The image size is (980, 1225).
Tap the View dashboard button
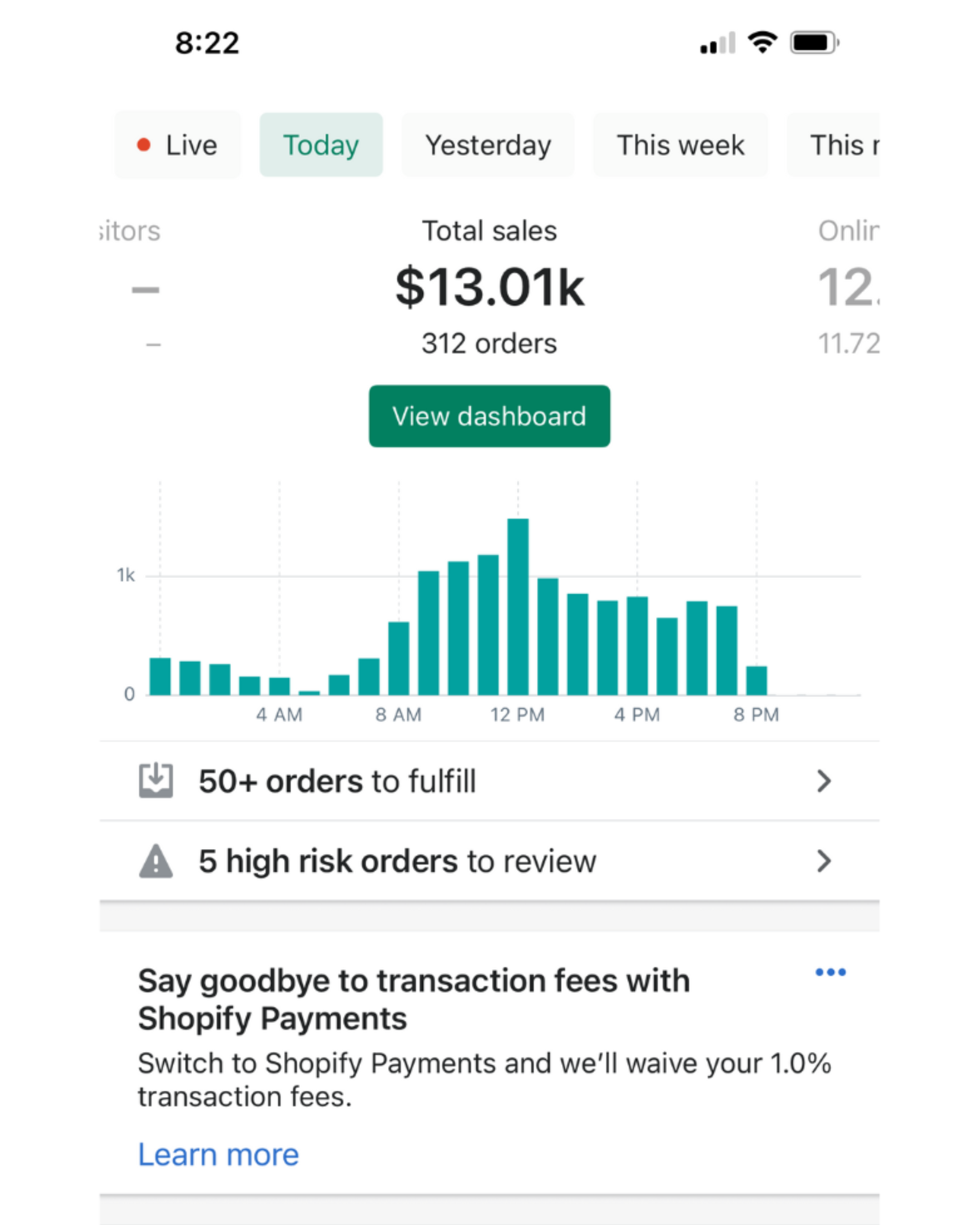coord(489,416)
